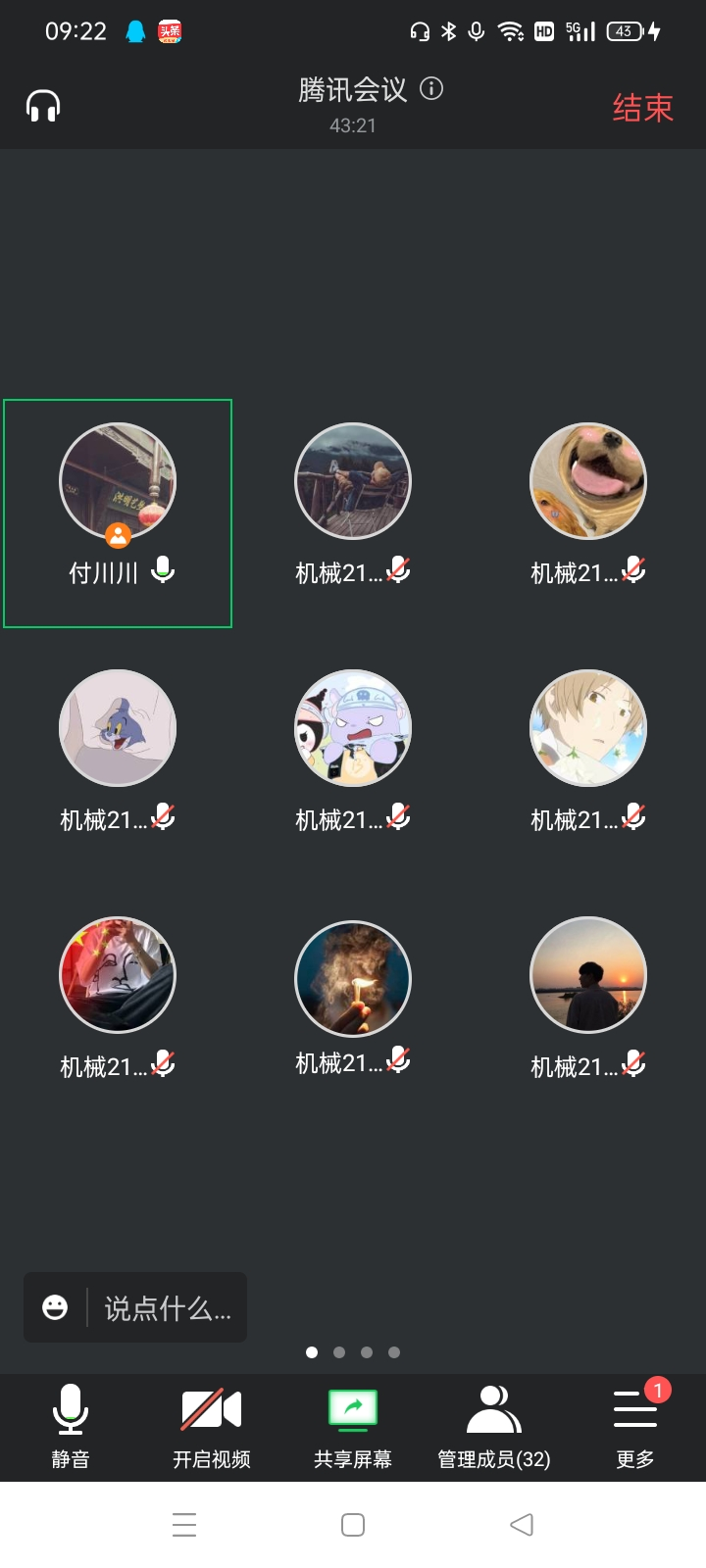Open the 更多 menu
The height and width of the screenshot is (1568, 706).
point(635,1426)
